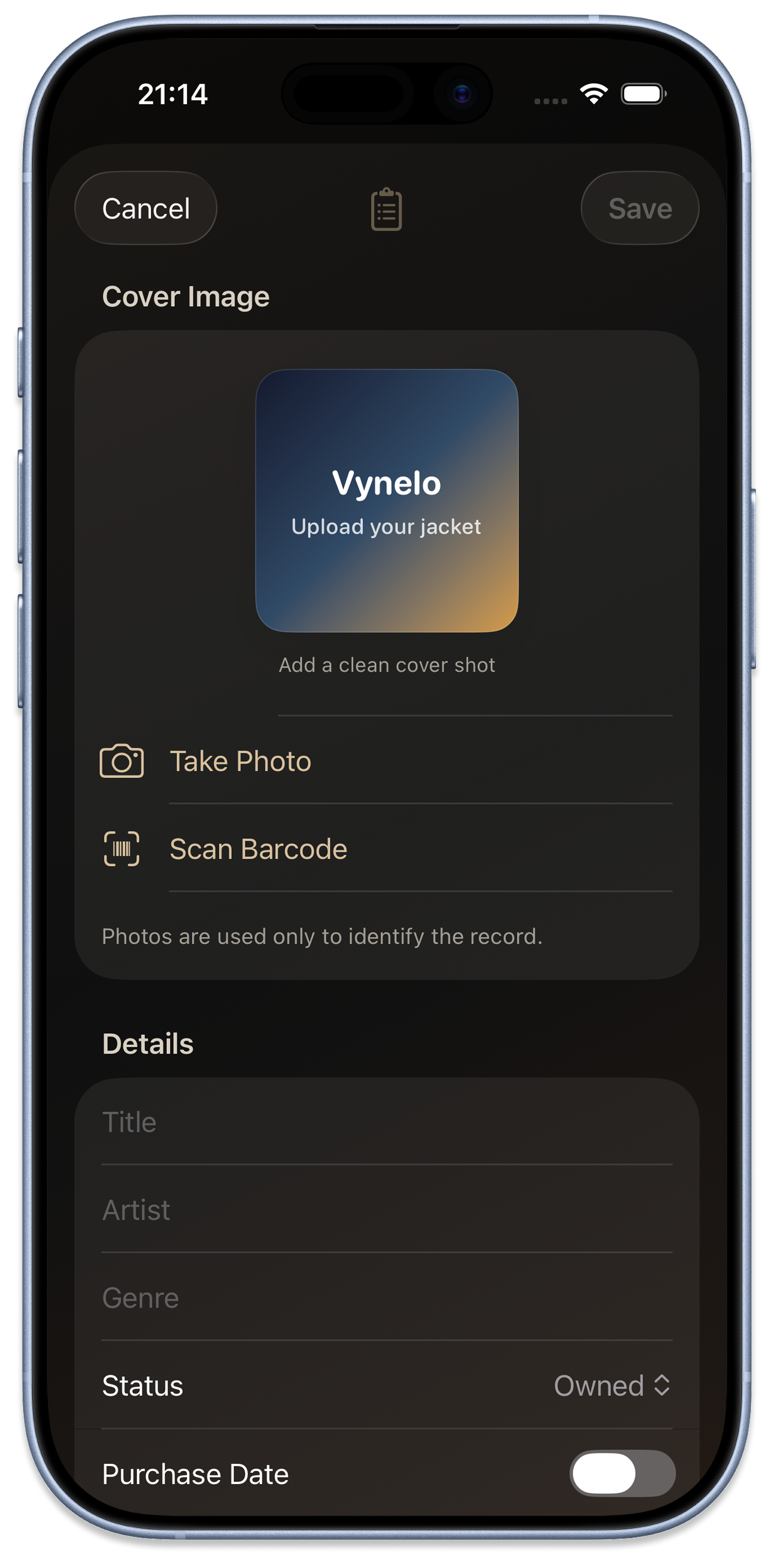774x1568 pixels.
Task: Tap the clipboard icon in the top bar
Action: point(386,209)
